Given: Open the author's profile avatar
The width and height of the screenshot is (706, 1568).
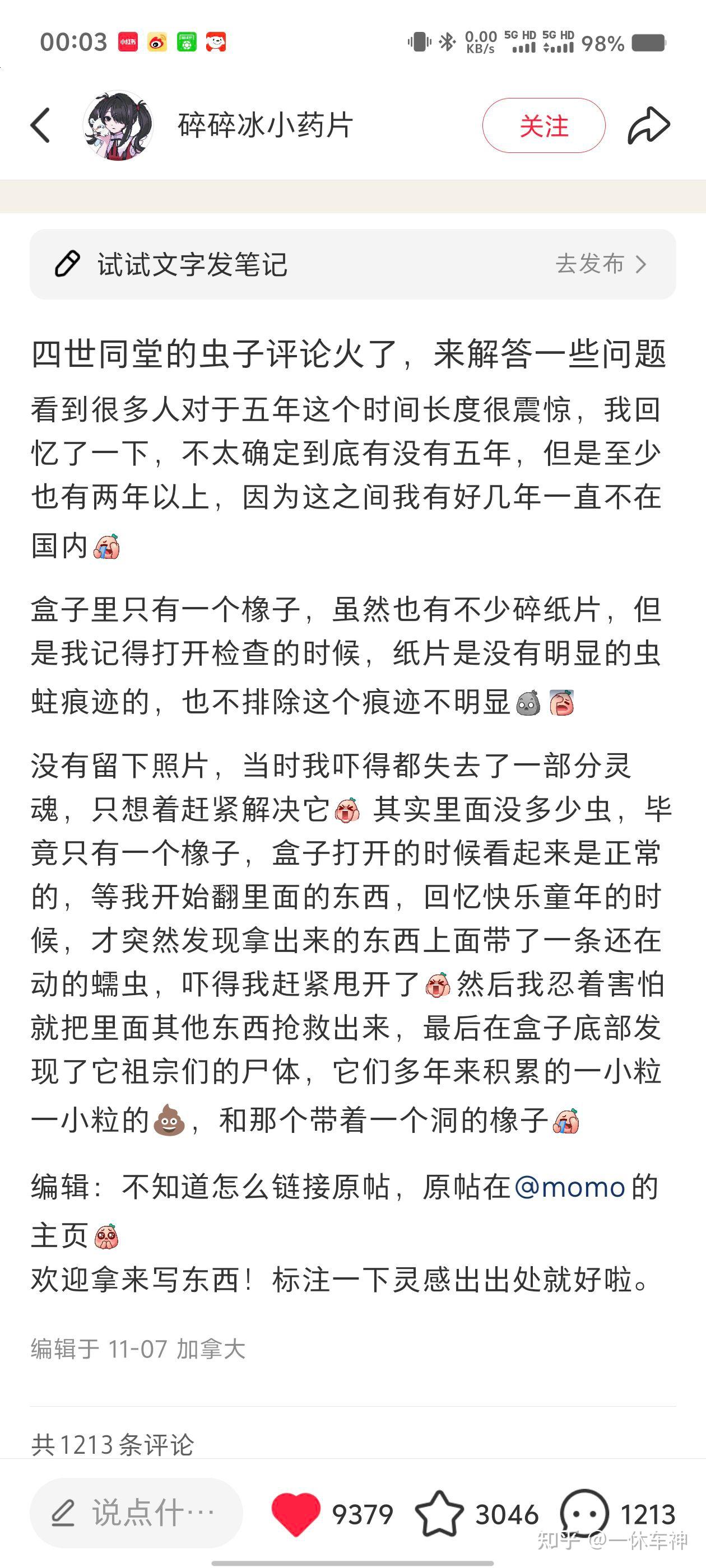Looking at the screenshot, I should point(118,125).
